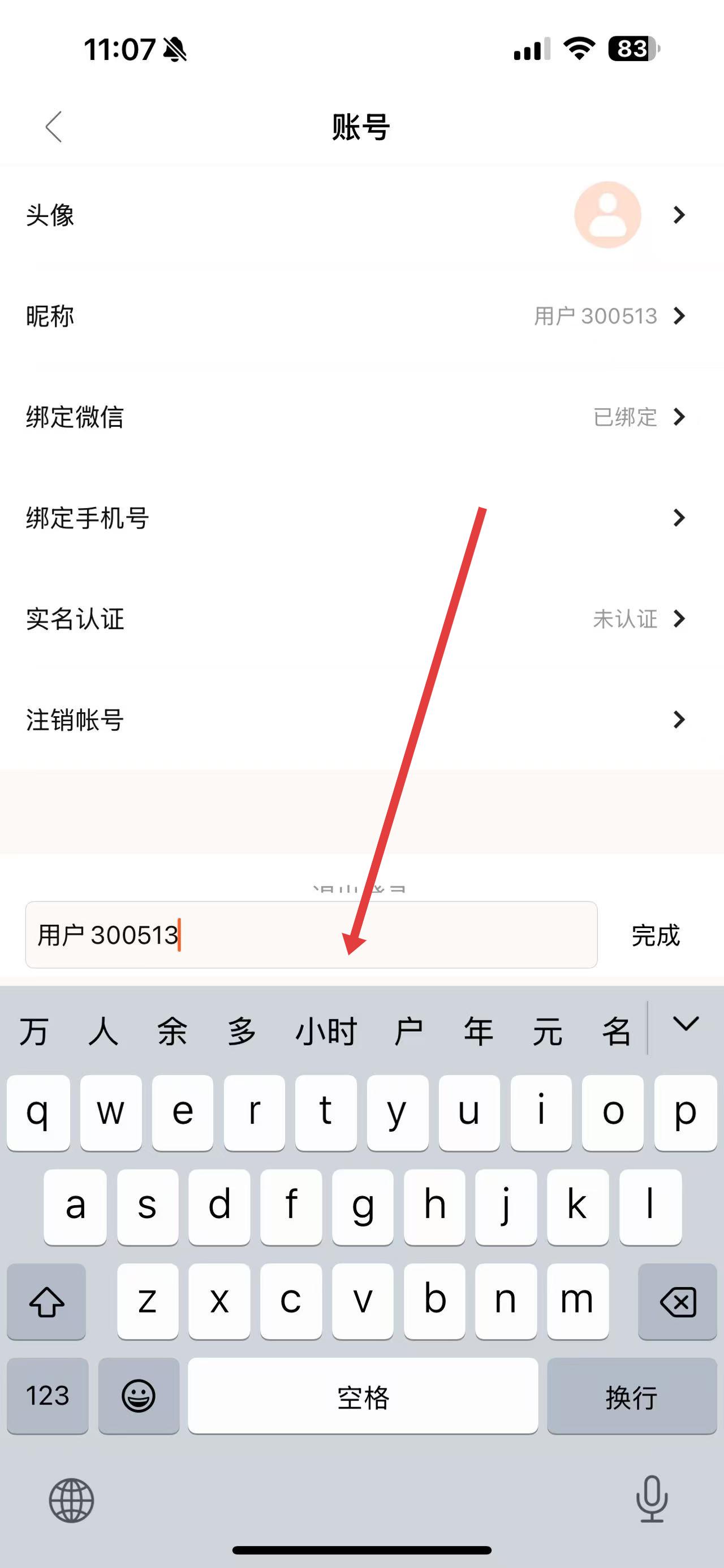Toggle the shift key
The width and height of the screenshot is (724, 1568).
[46, 1301]
